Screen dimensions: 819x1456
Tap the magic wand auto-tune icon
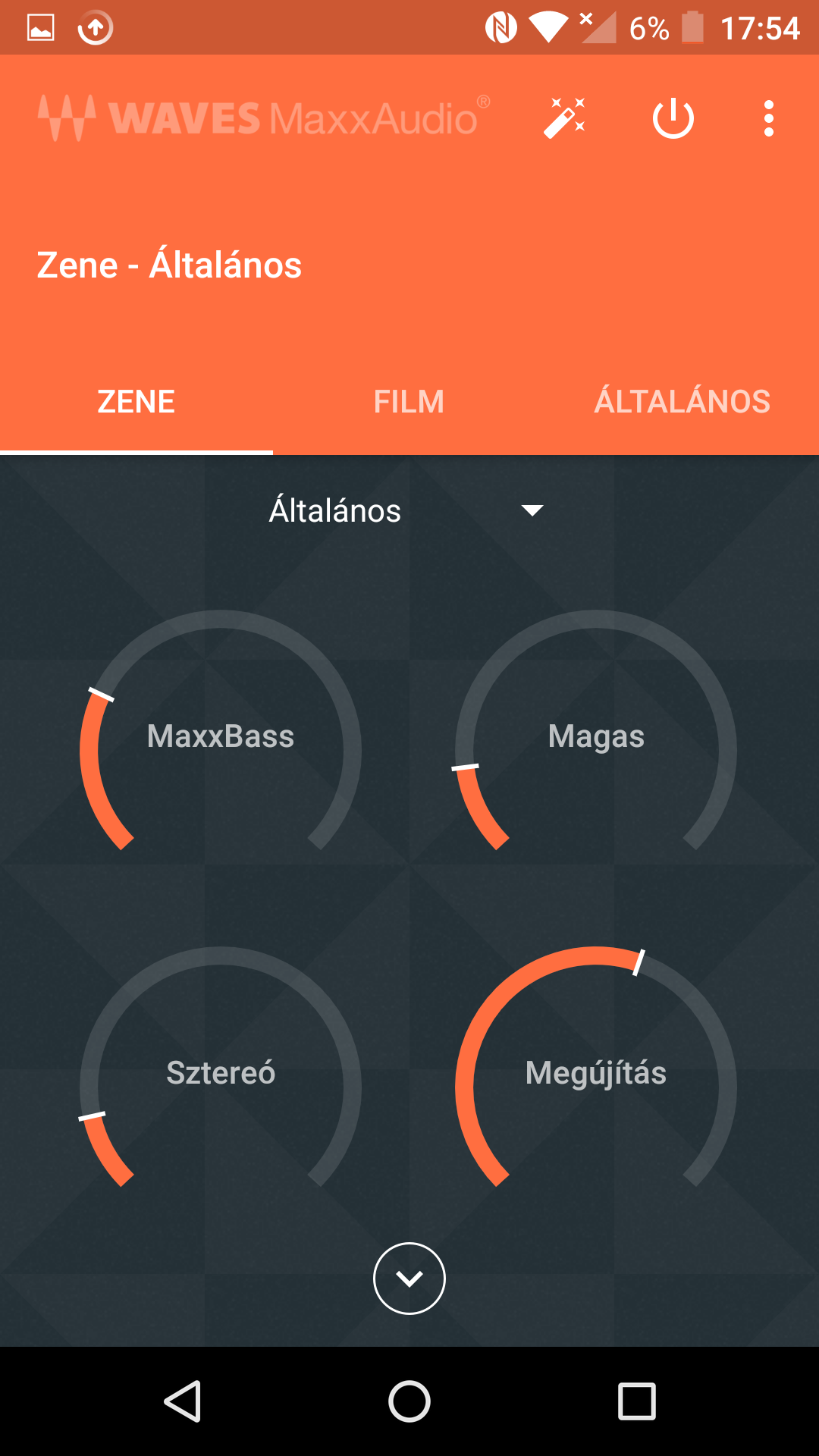pos(565,118)
